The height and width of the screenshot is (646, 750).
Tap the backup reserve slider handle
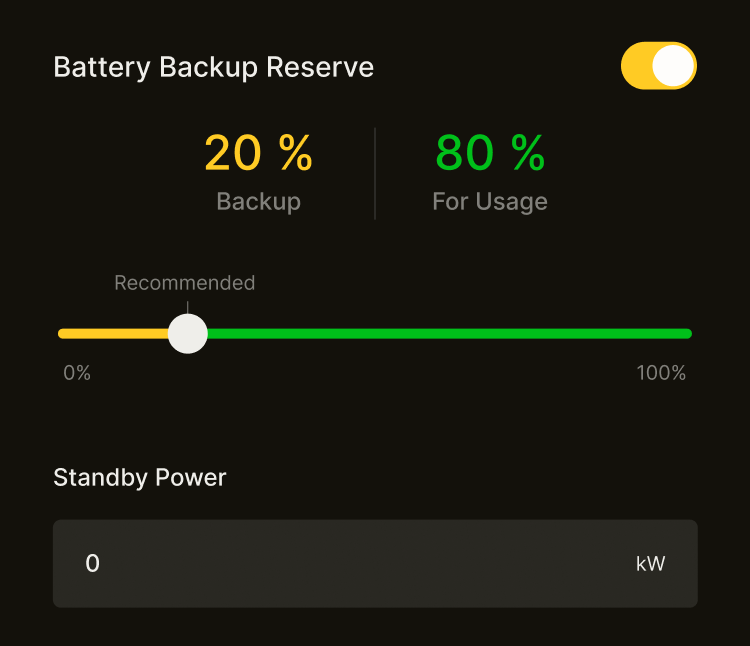click(x=187, y=334)
